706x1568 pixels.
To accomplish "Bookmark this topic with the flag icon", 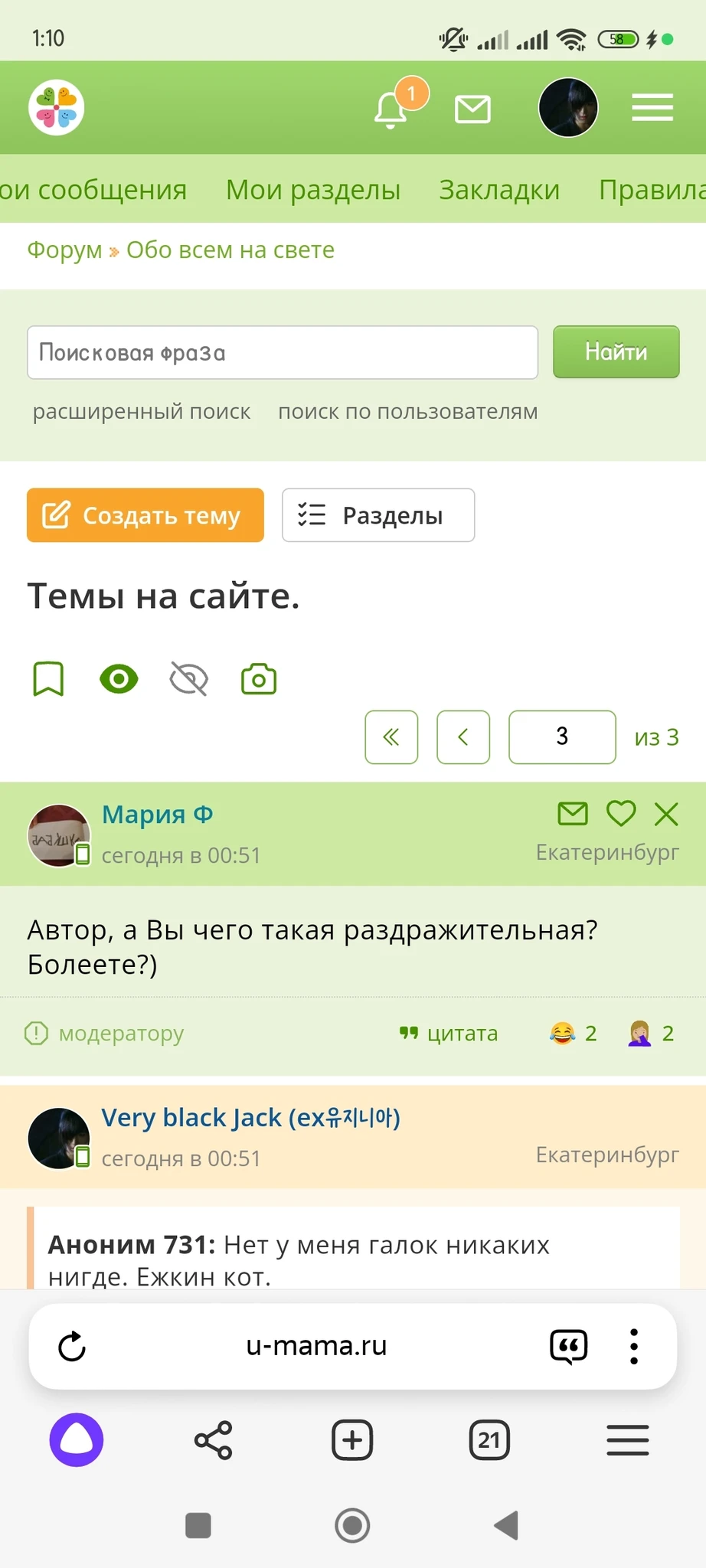I will [48, 679].
